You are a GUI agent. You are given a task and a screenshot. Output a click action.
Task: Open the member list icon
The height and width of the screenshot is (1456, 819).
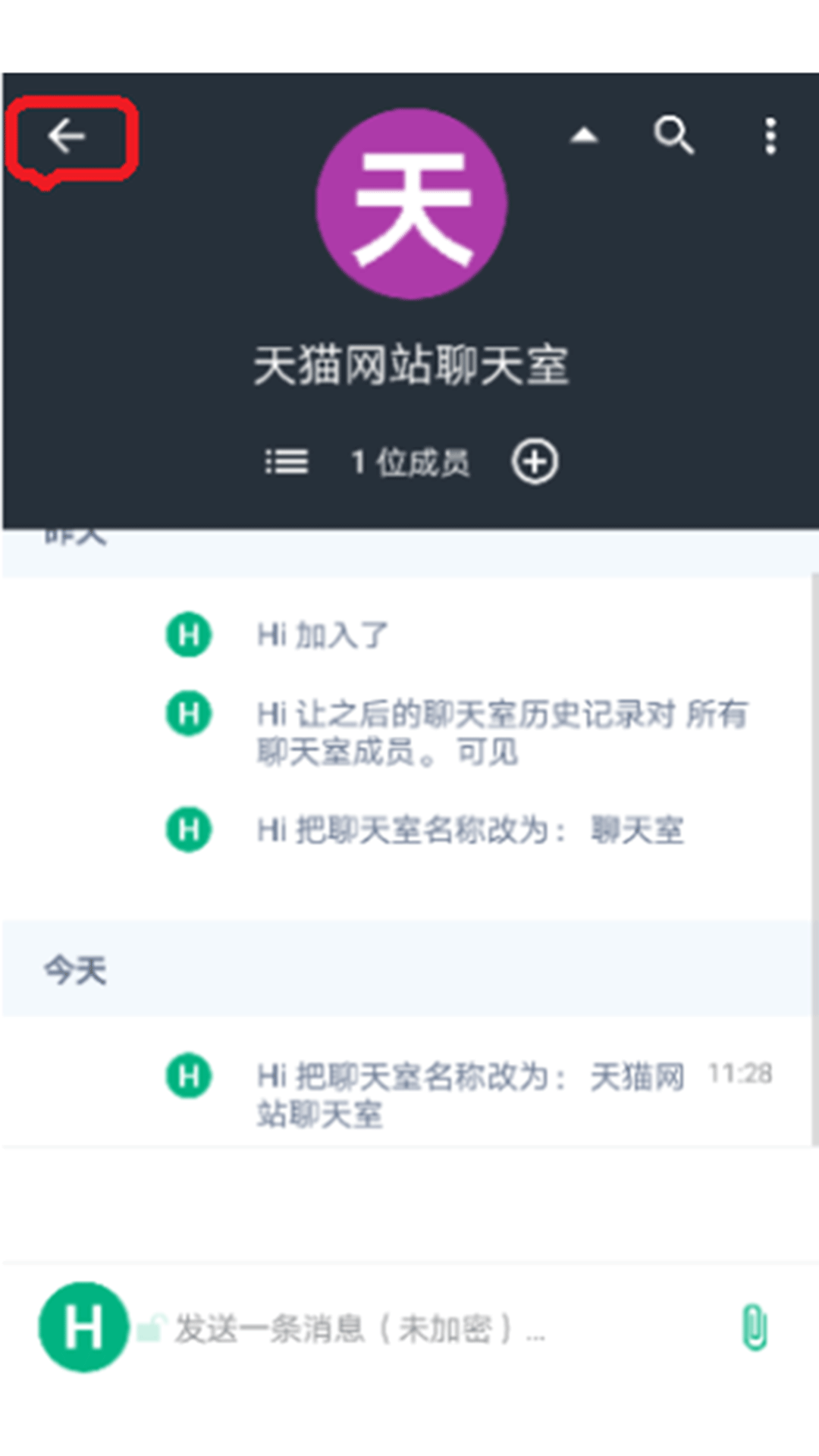coord(288,461)
